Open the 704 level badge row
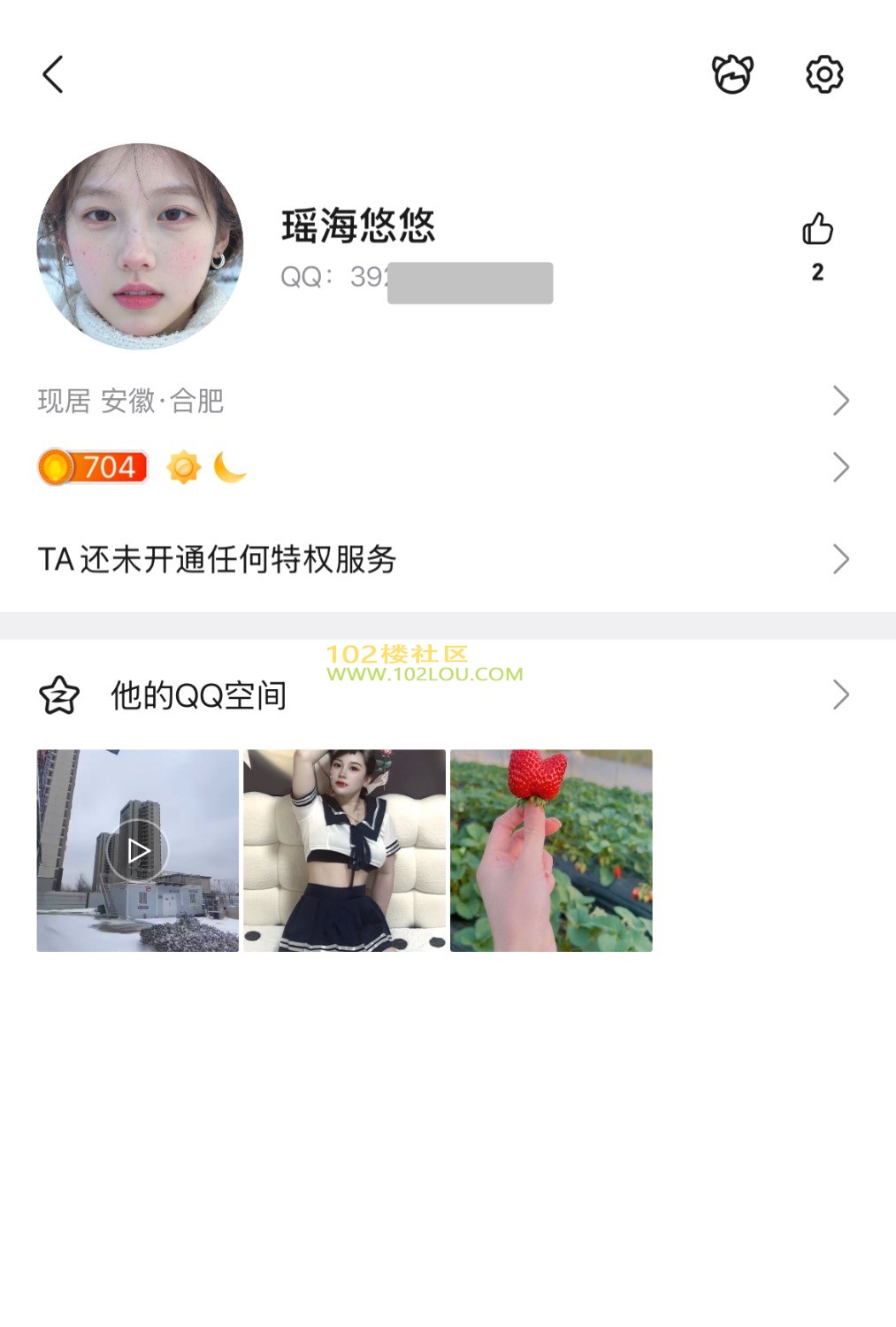Screen dimensions: 896x1327 click(442, 467)
